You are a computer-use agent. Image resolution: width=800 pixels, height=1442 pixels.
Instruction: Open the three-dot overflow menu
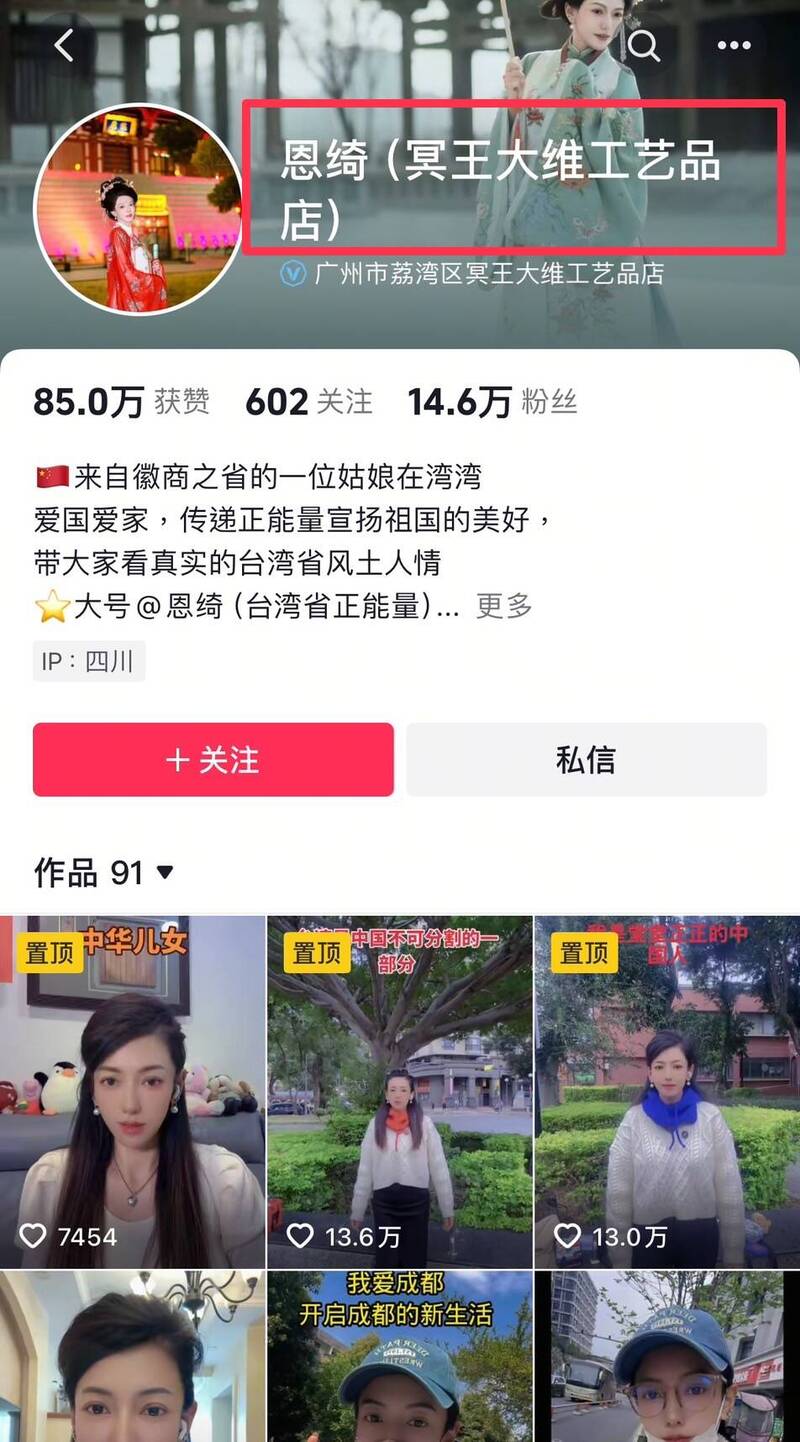pos(734,46)
